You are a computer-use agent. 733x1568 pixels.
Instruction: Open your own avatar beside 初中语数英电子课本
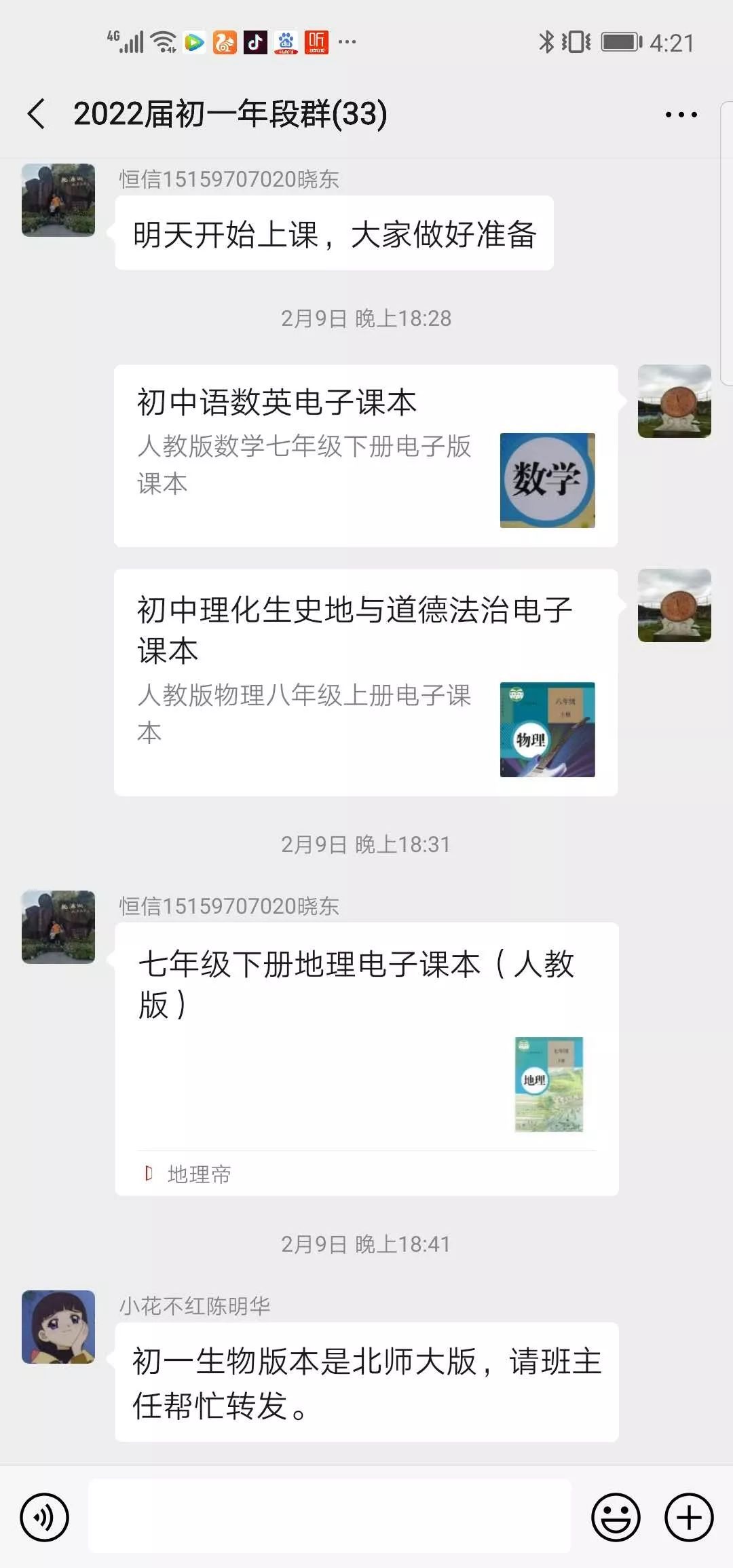674,401
